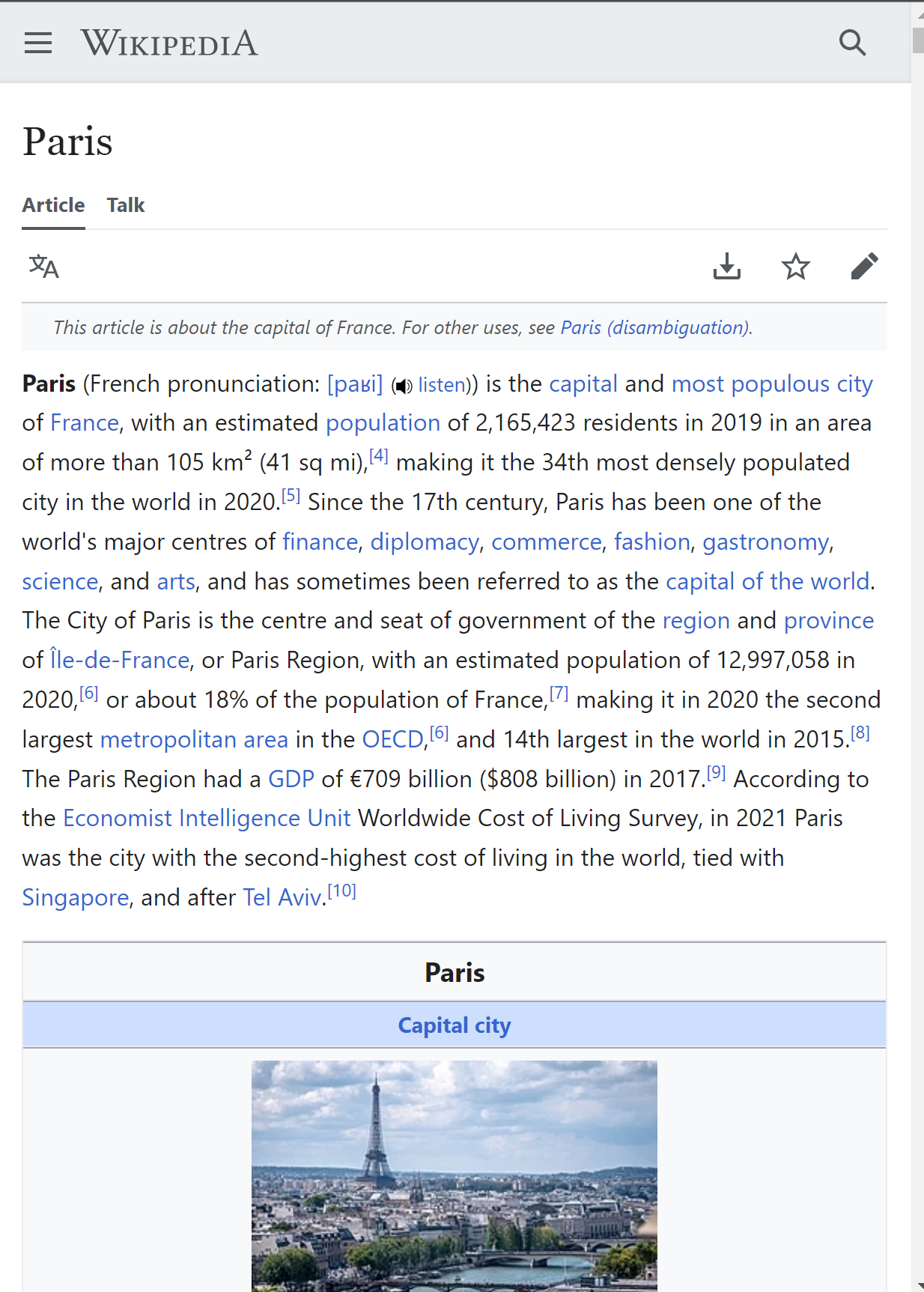Switch to the Talk tab
Image resolution: width=924 pixels, height=1292 pixels.
tap(125, 205)
